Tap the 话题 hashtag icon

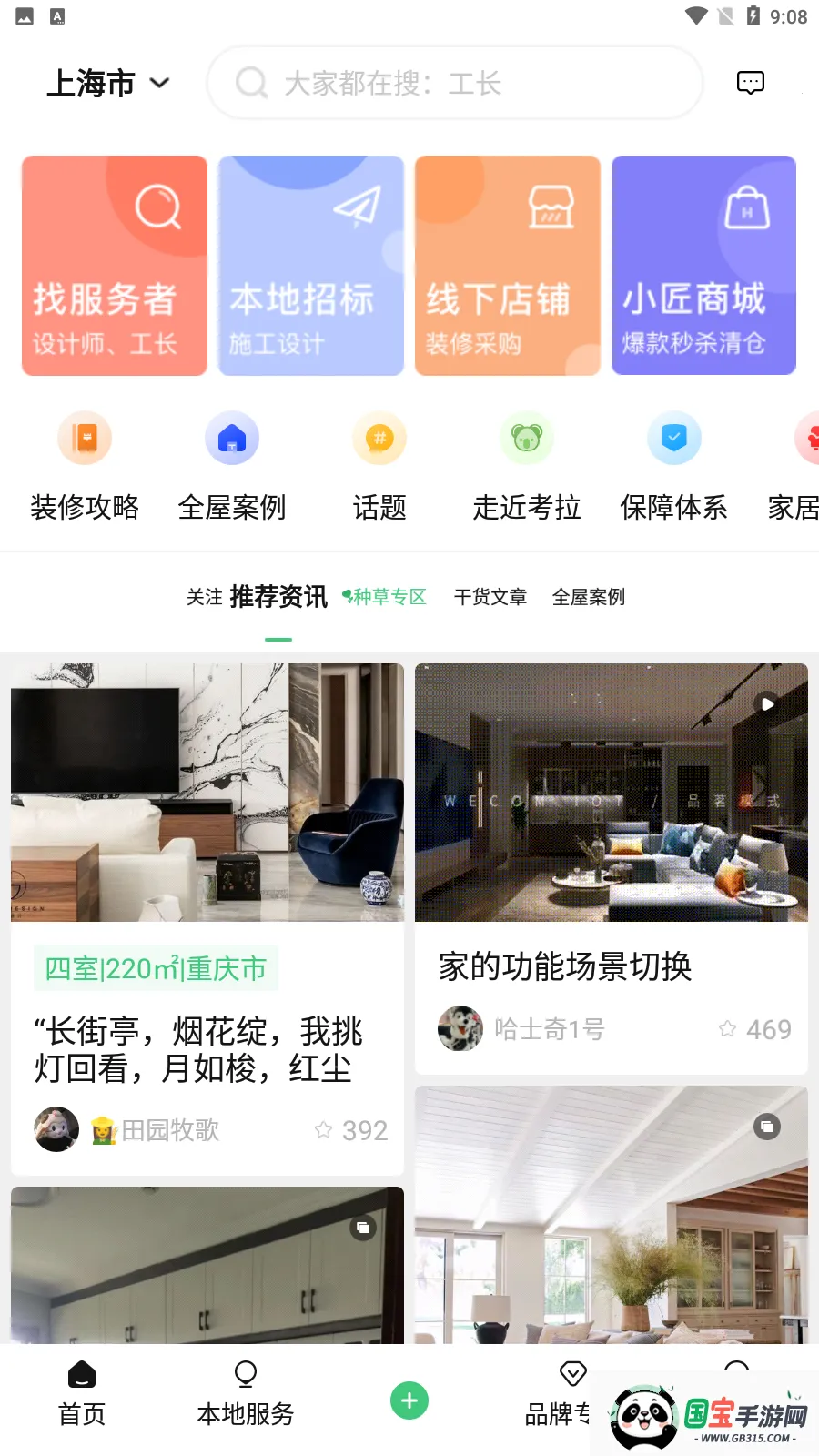[379, 438]
